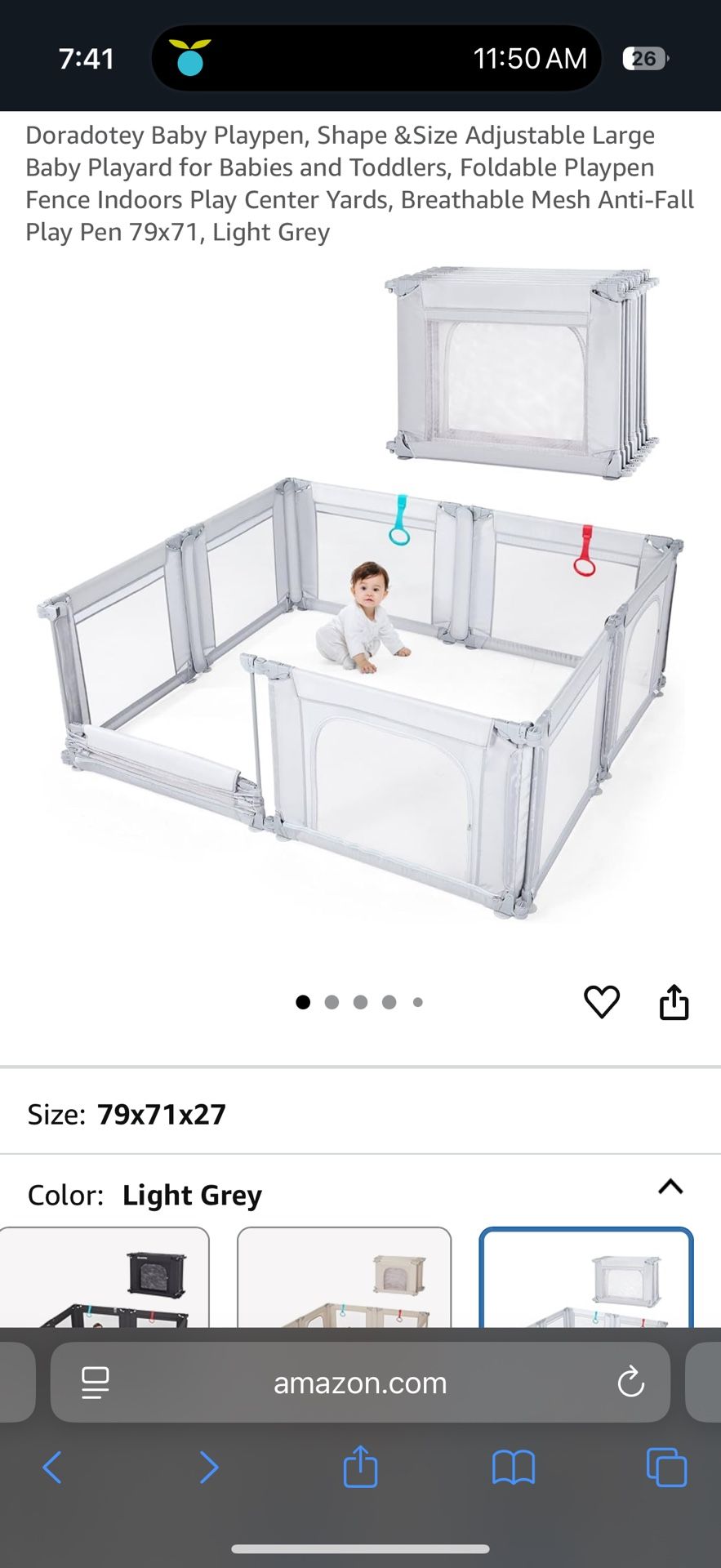Select the Light Grey color swatch
The image size is (721, 1568).
click(x=585, y=1278)
